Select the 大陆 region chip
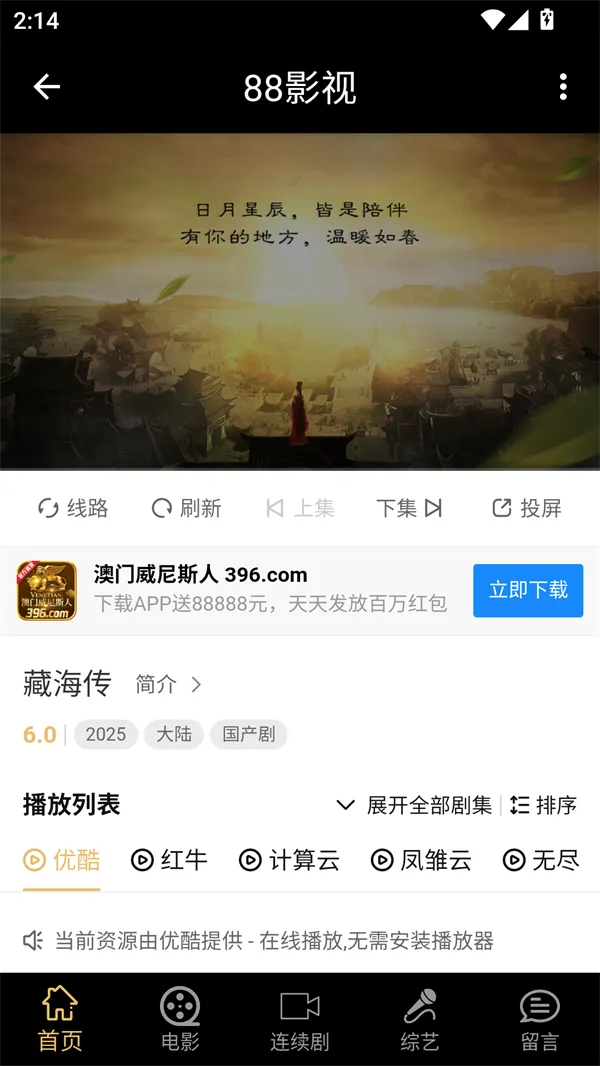The image size is (600, 1066). (x=174, y=735)
